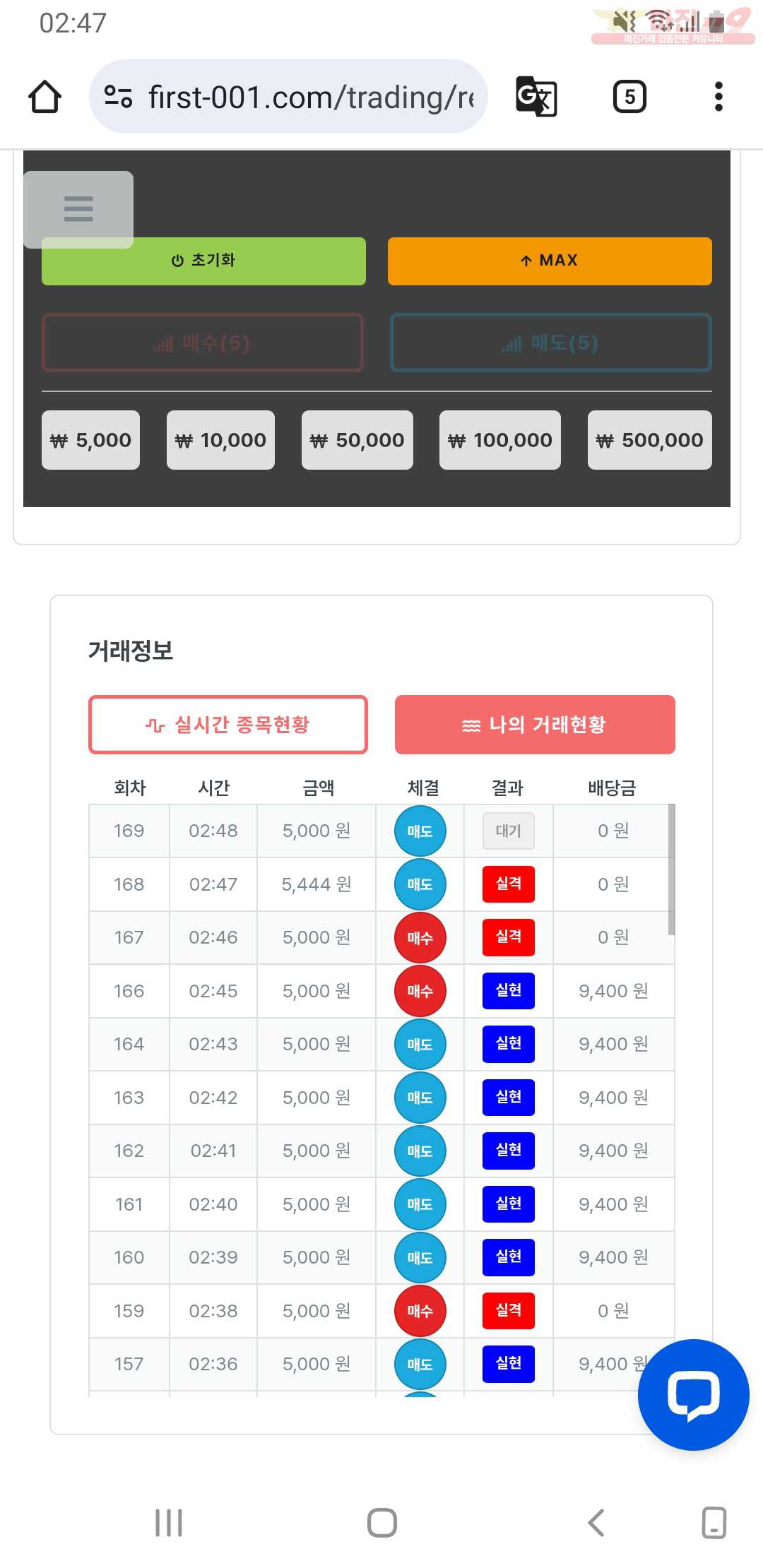
Task: Choose the ₩ 50,000 amount chip
Action: (357, 440)
